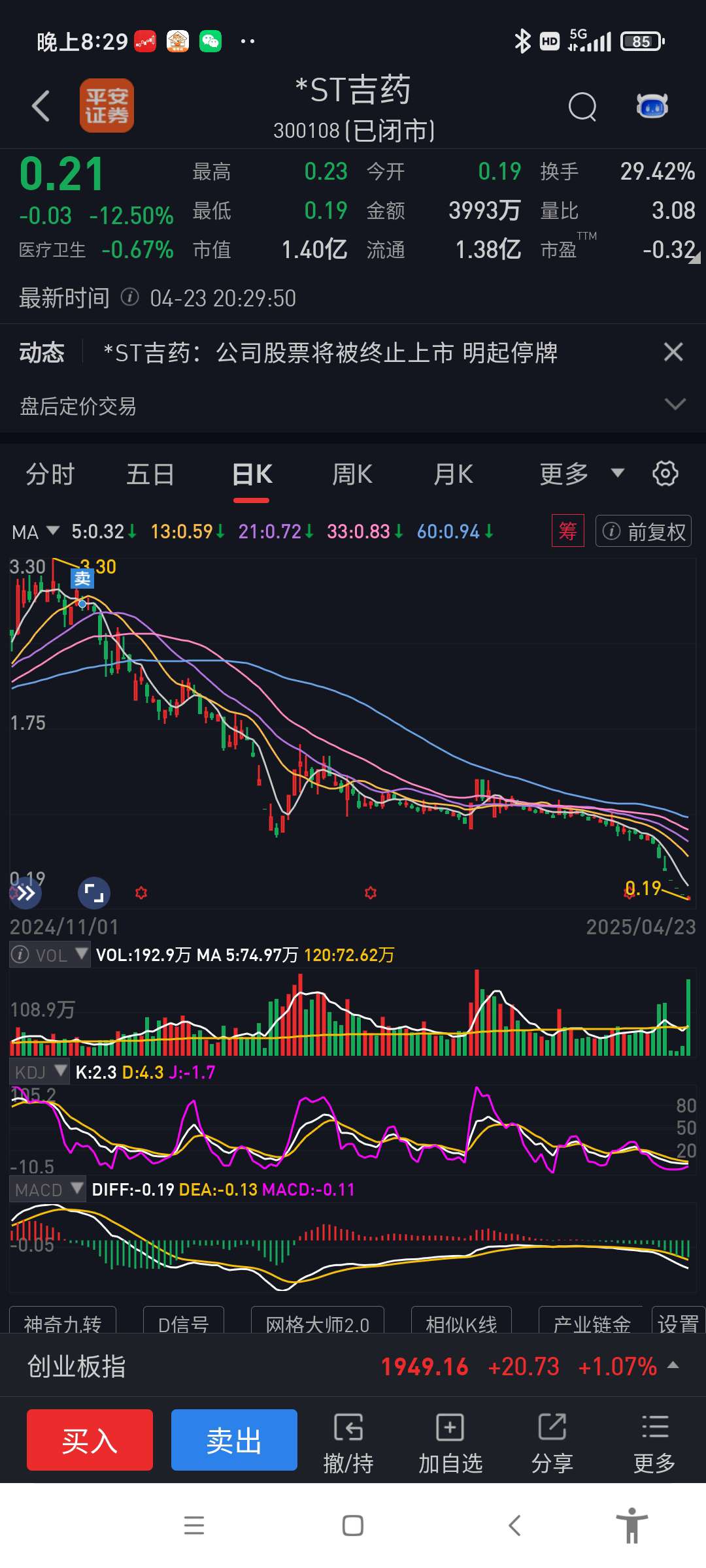Screen dimensions: 706x1568
Task: Tap the 买入 buy button
Action: tap(90, 1440)
